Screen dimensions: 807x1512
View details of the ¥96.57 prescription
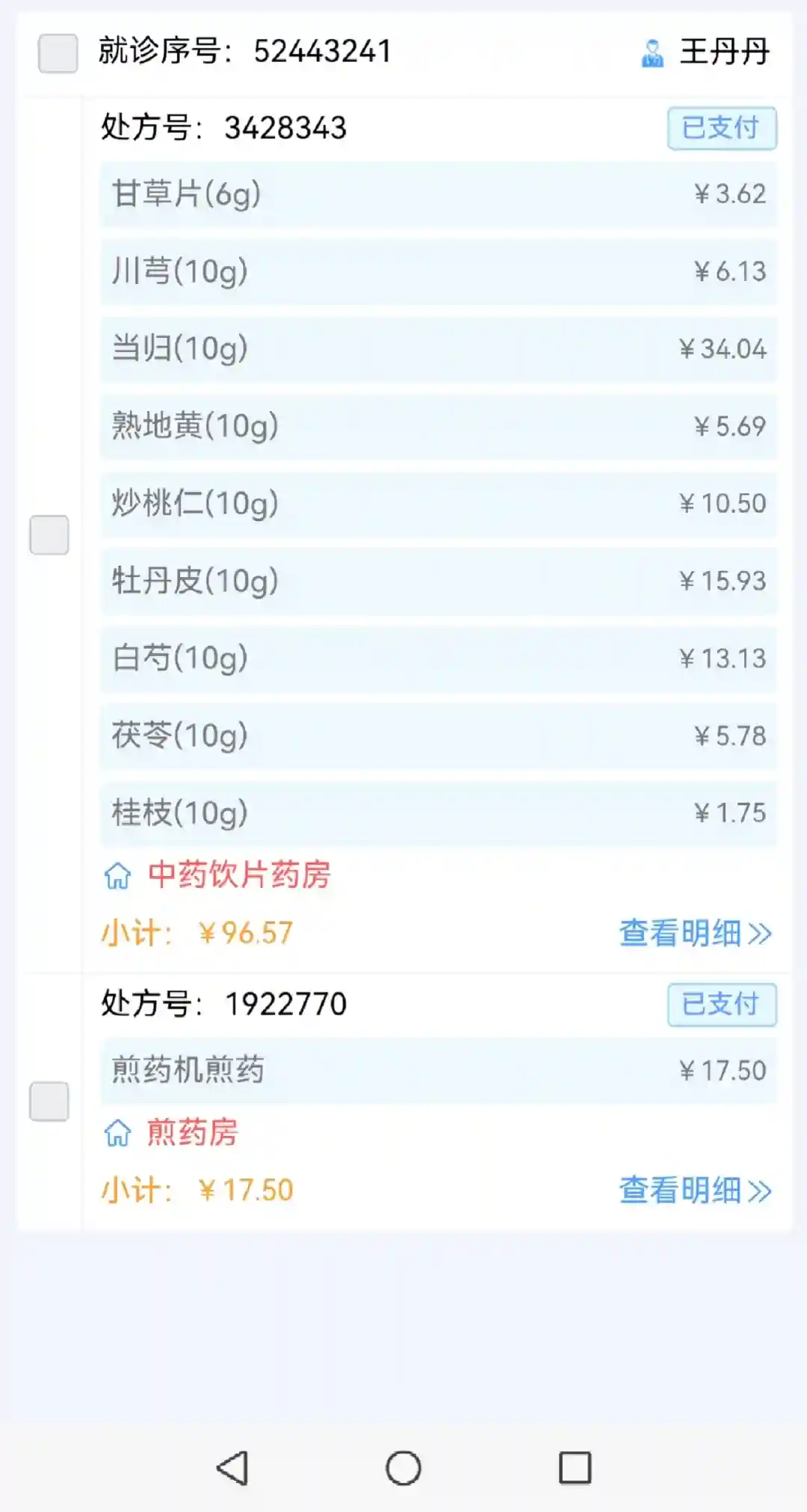click(x=695, y=933)
